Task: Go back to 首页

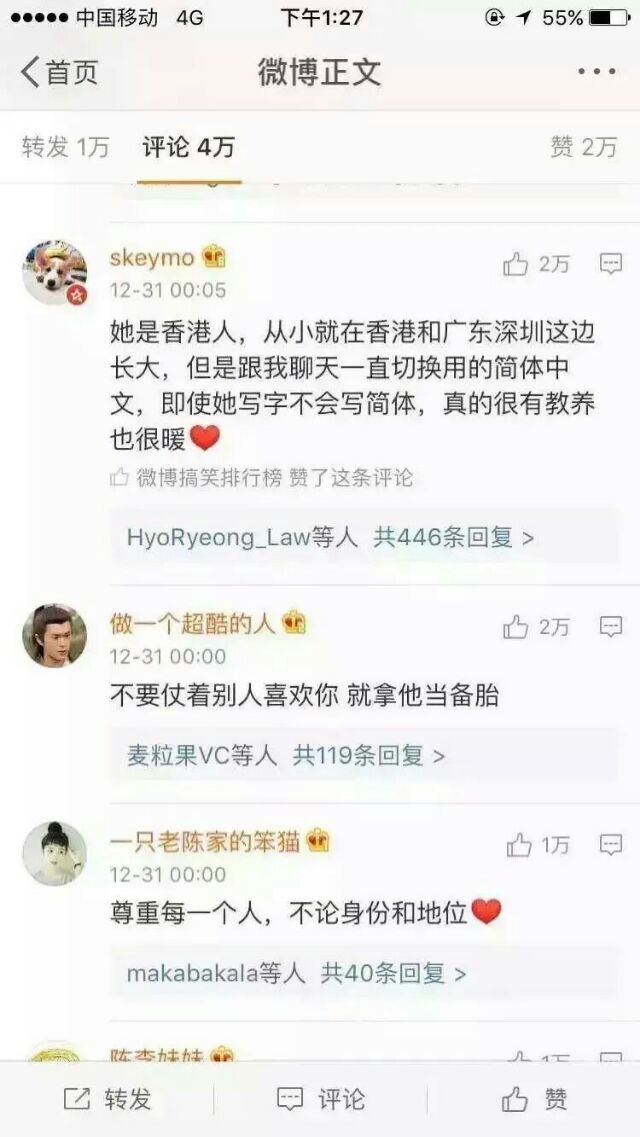Action: click(x=59, y=73)
